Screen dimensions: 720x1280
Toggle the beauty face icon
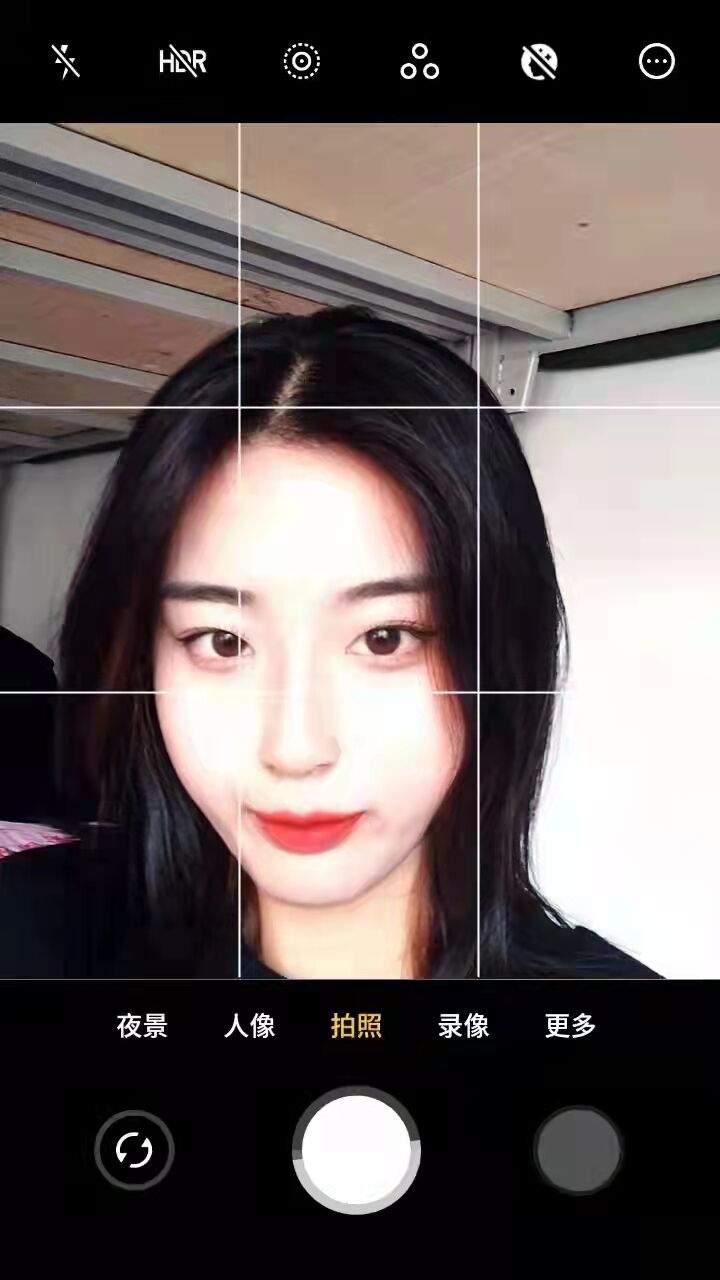[x=539, y=62]
